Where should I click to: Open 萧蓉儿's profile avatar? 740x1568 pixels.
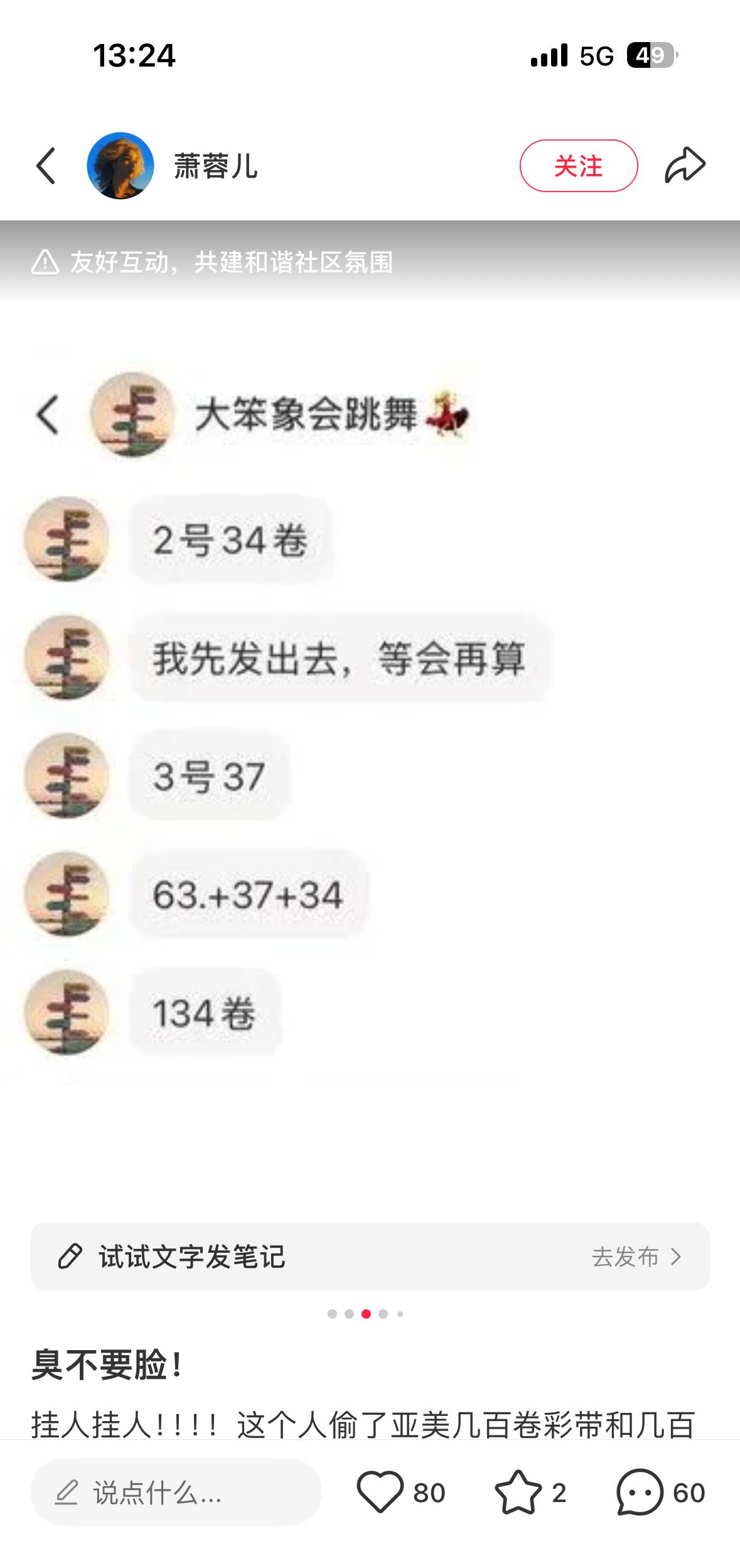coord(121,166)
